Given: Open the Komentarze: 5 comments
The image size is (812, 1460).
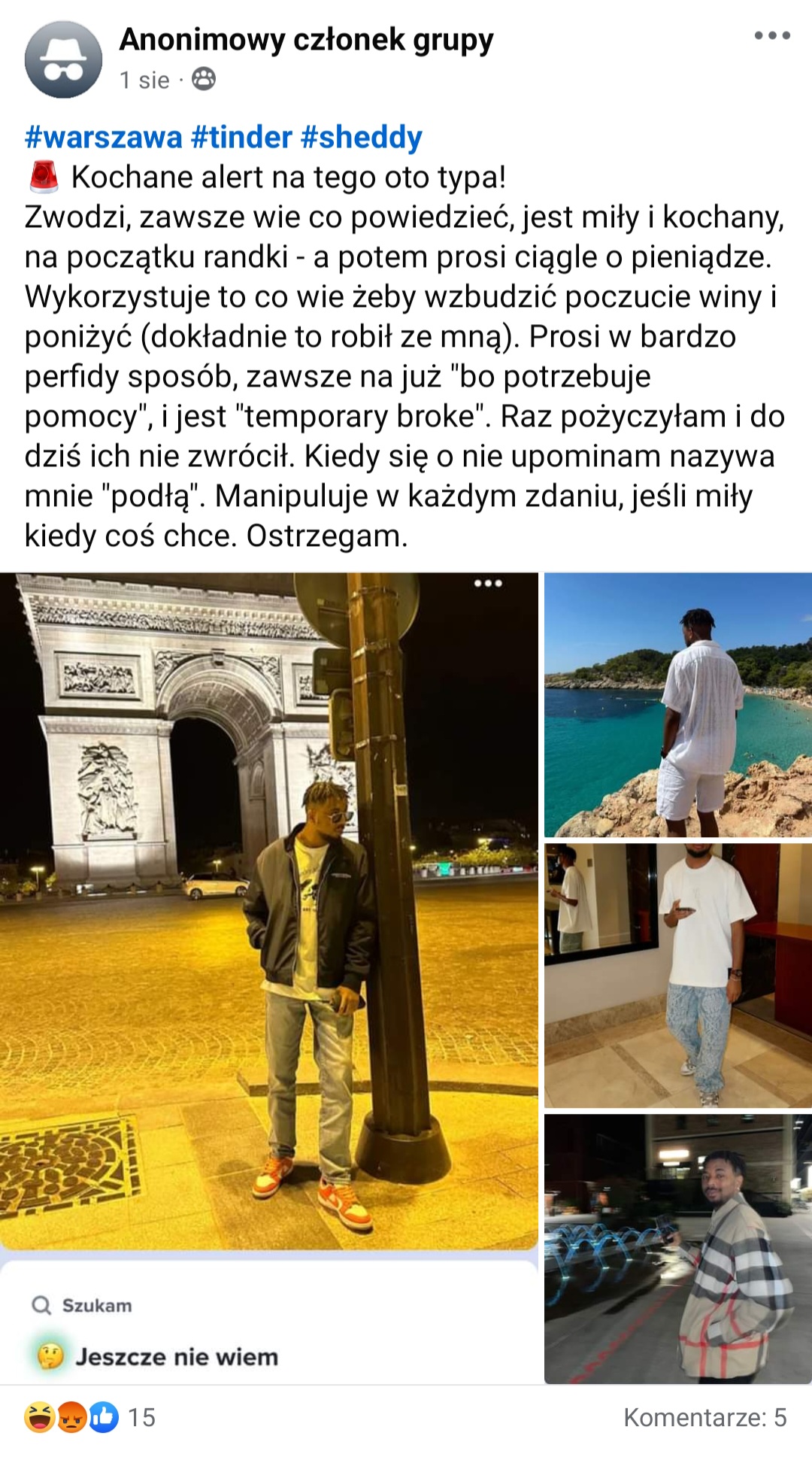Looking at the screenshot, I should click(704, 1417).
